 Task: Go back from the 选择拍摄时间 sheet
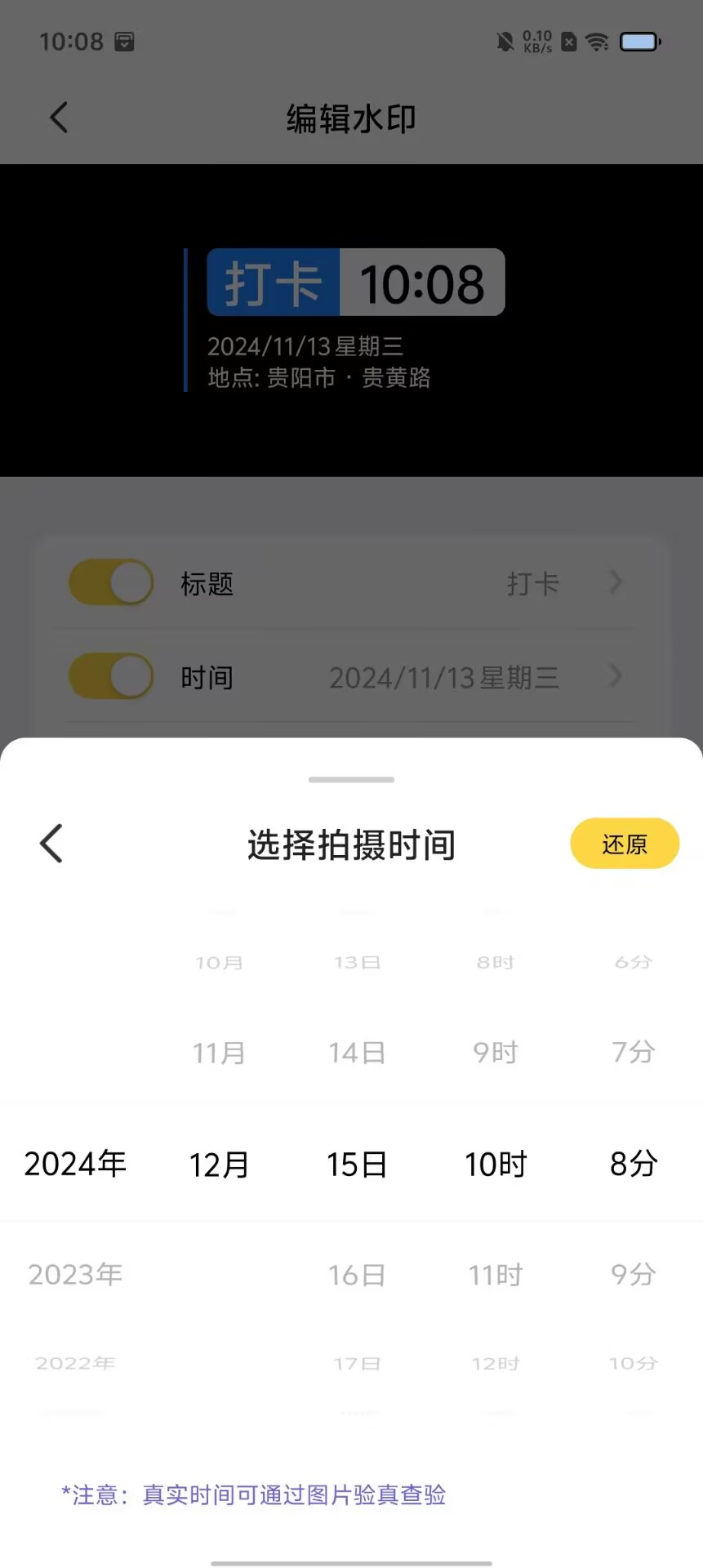click(x=51, y=844)
